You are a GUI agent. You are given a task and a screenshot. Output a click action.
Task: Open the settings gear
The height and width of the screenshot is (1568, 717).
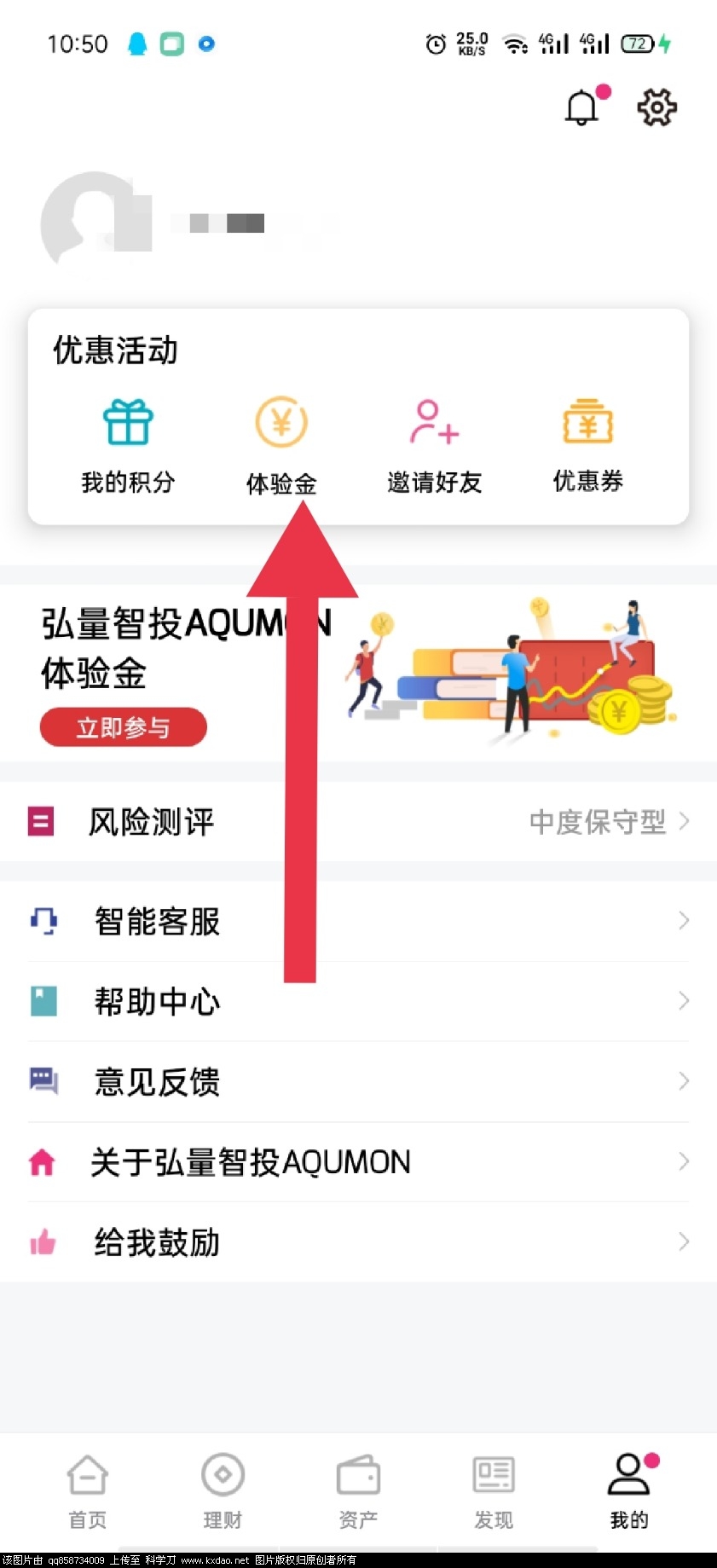click(x=656, y=107)
